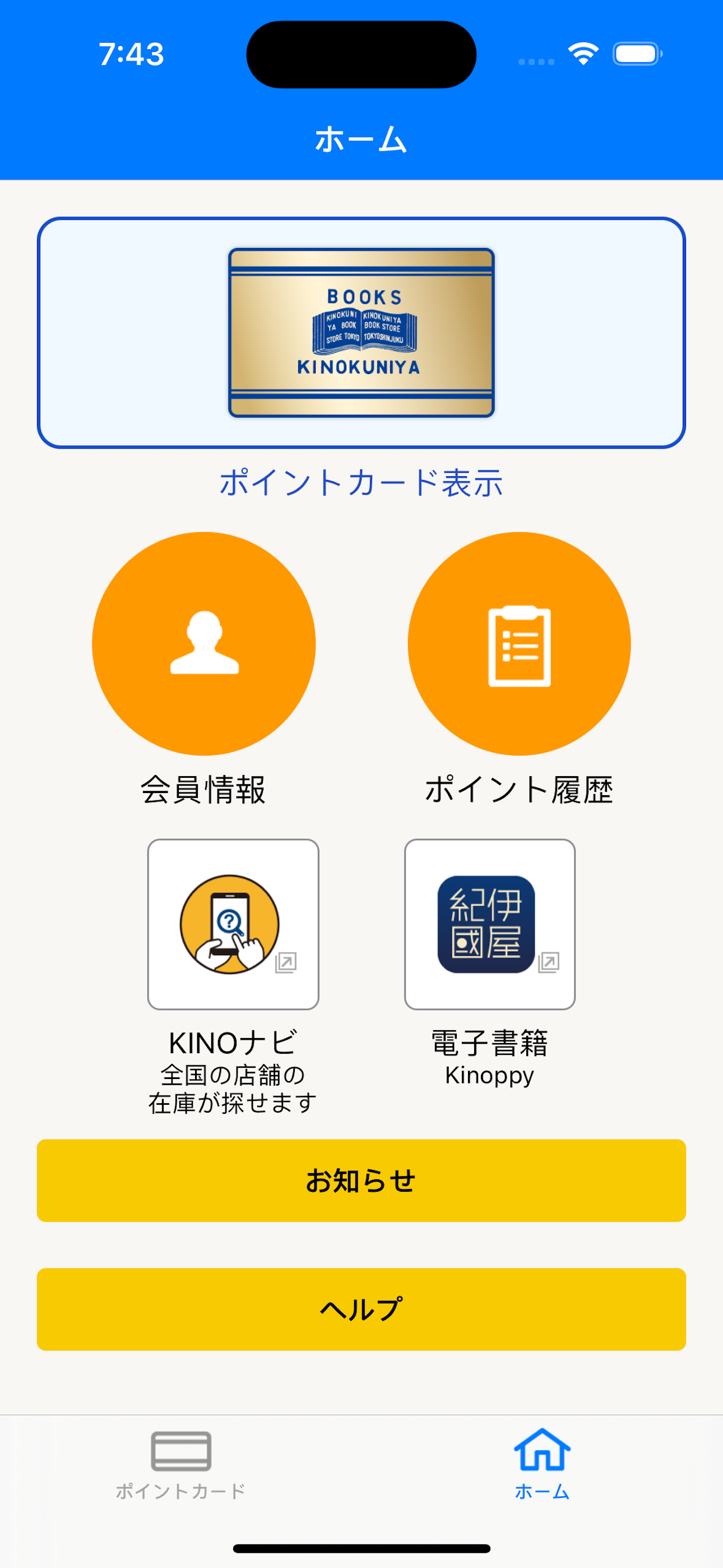
Task: Open 会員情報 member information
Action: tap(204, 643)
